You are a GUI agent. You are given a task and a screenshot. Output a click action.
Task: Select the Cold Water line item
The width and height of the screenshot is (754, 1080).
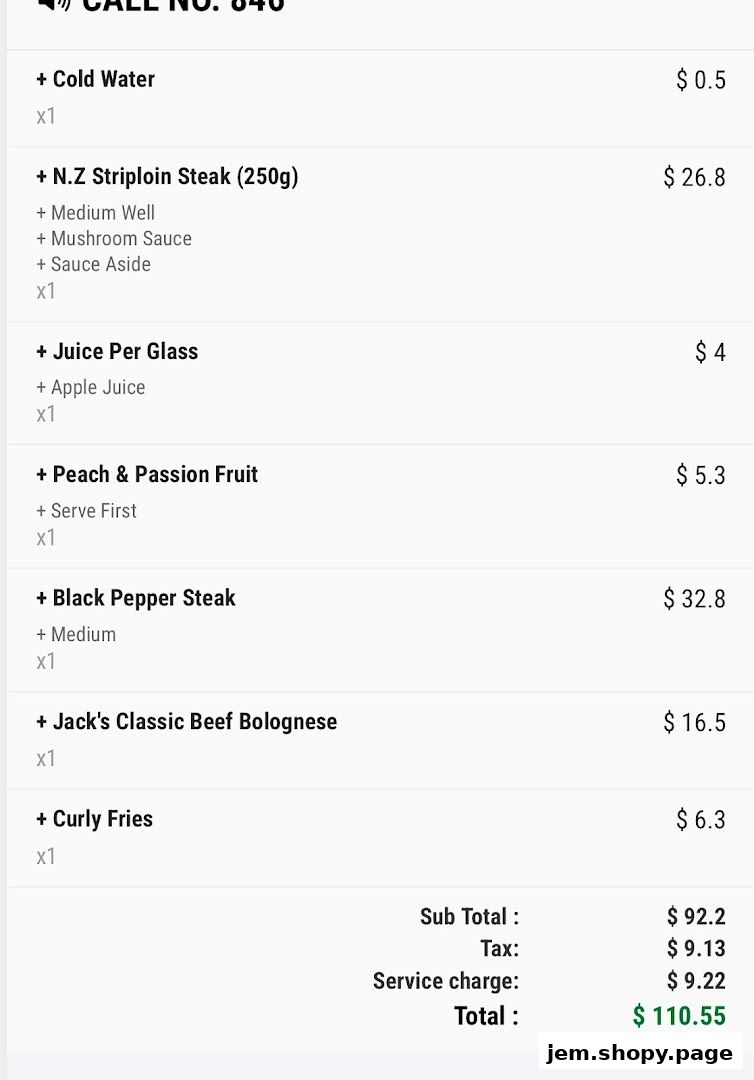[377, 96]
